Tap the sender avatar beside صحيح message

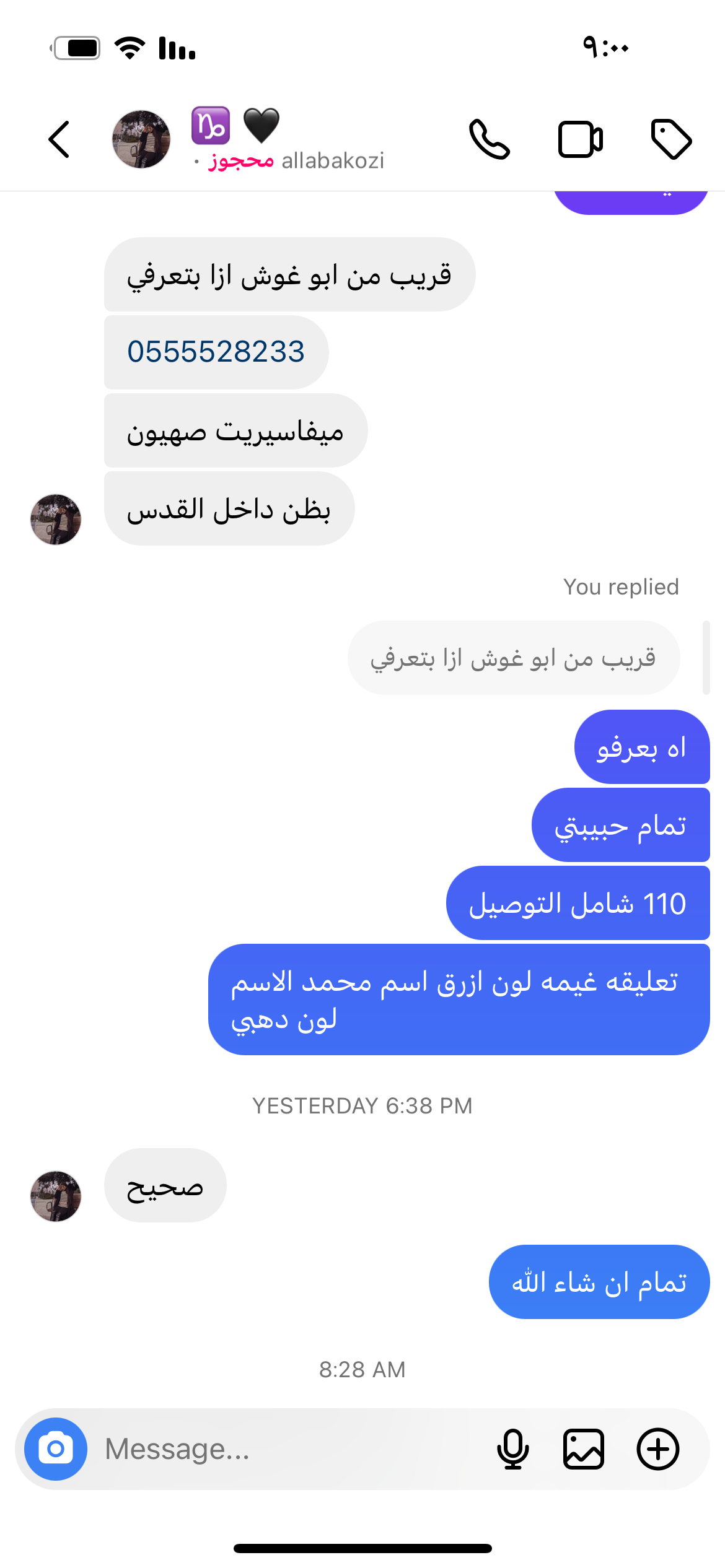coord(56,1196)
